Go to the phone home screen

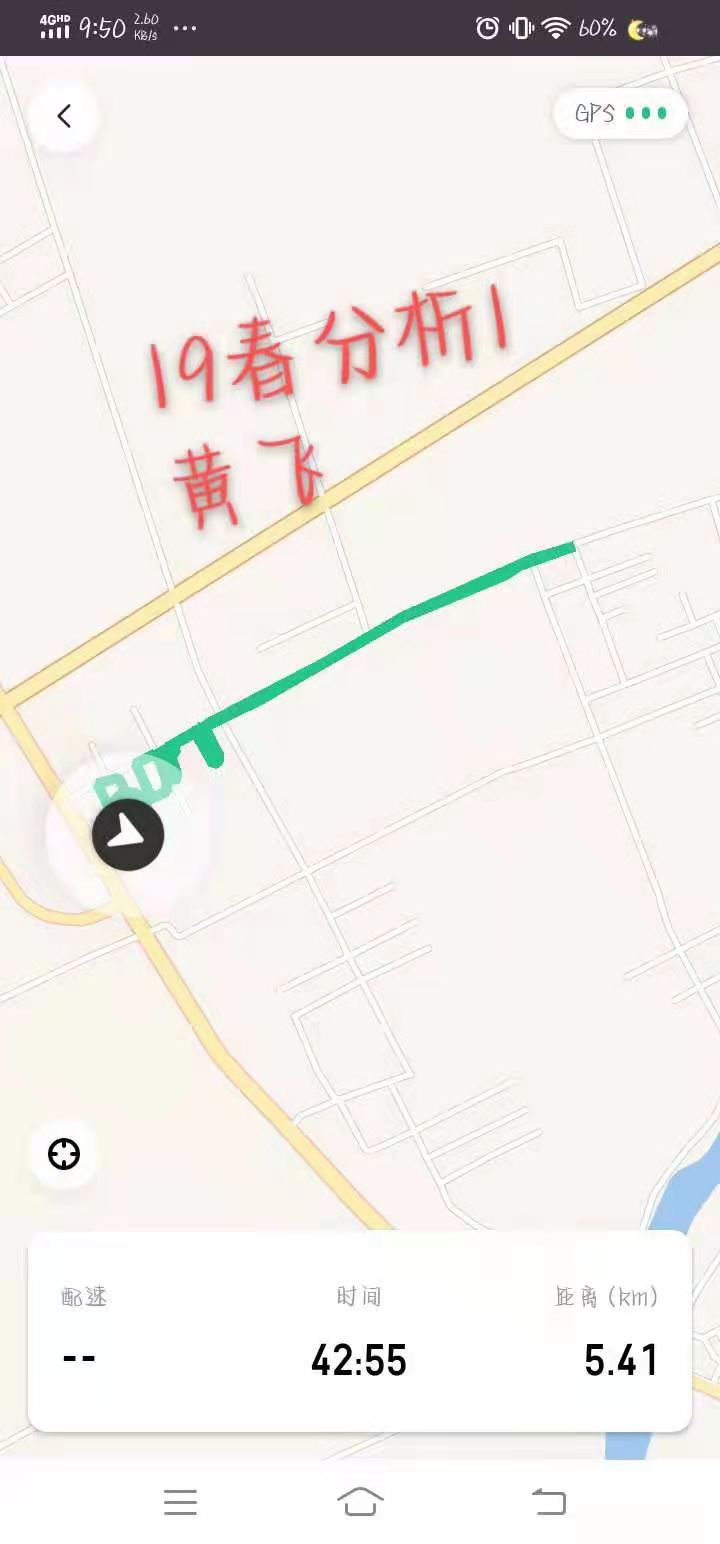pyautogui.click(x=360, y=1501)
